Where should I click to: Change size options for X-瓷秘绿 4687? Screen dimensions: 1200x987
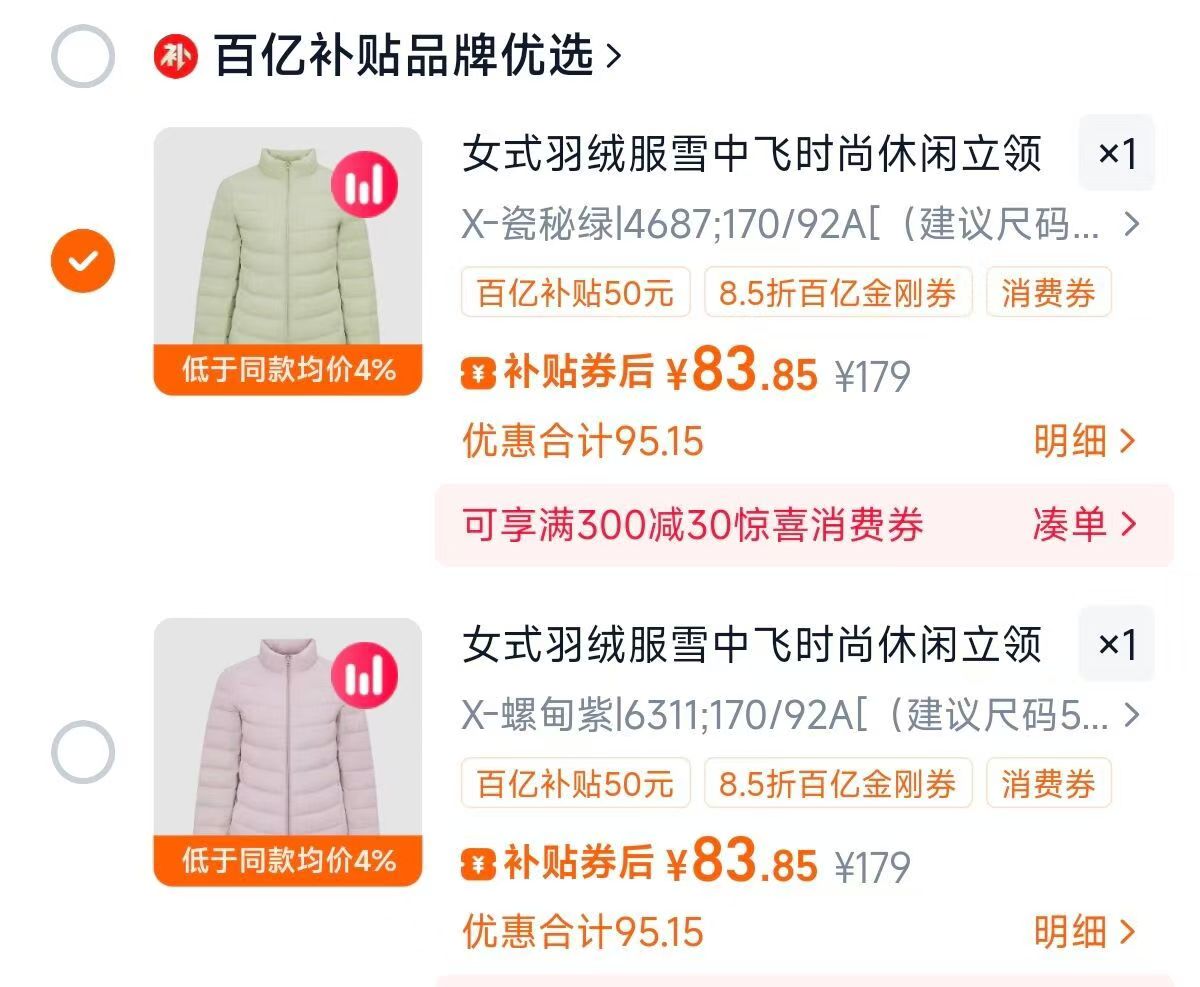coord(800,225)
